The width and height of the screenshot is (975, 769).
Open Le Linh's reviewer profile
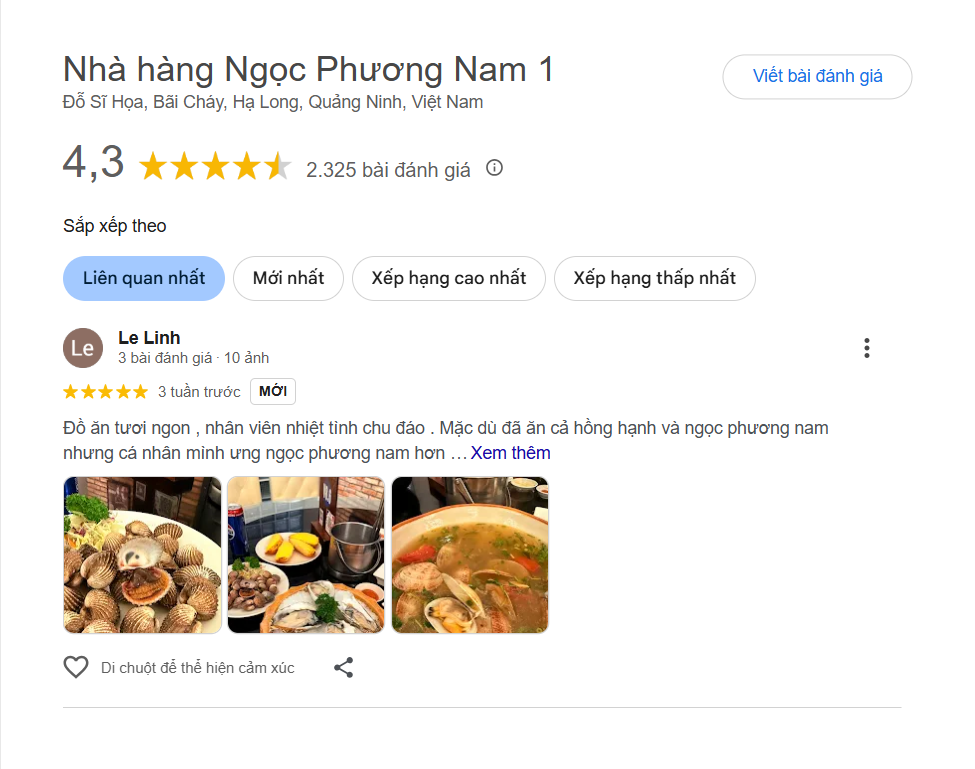[149, 338]
